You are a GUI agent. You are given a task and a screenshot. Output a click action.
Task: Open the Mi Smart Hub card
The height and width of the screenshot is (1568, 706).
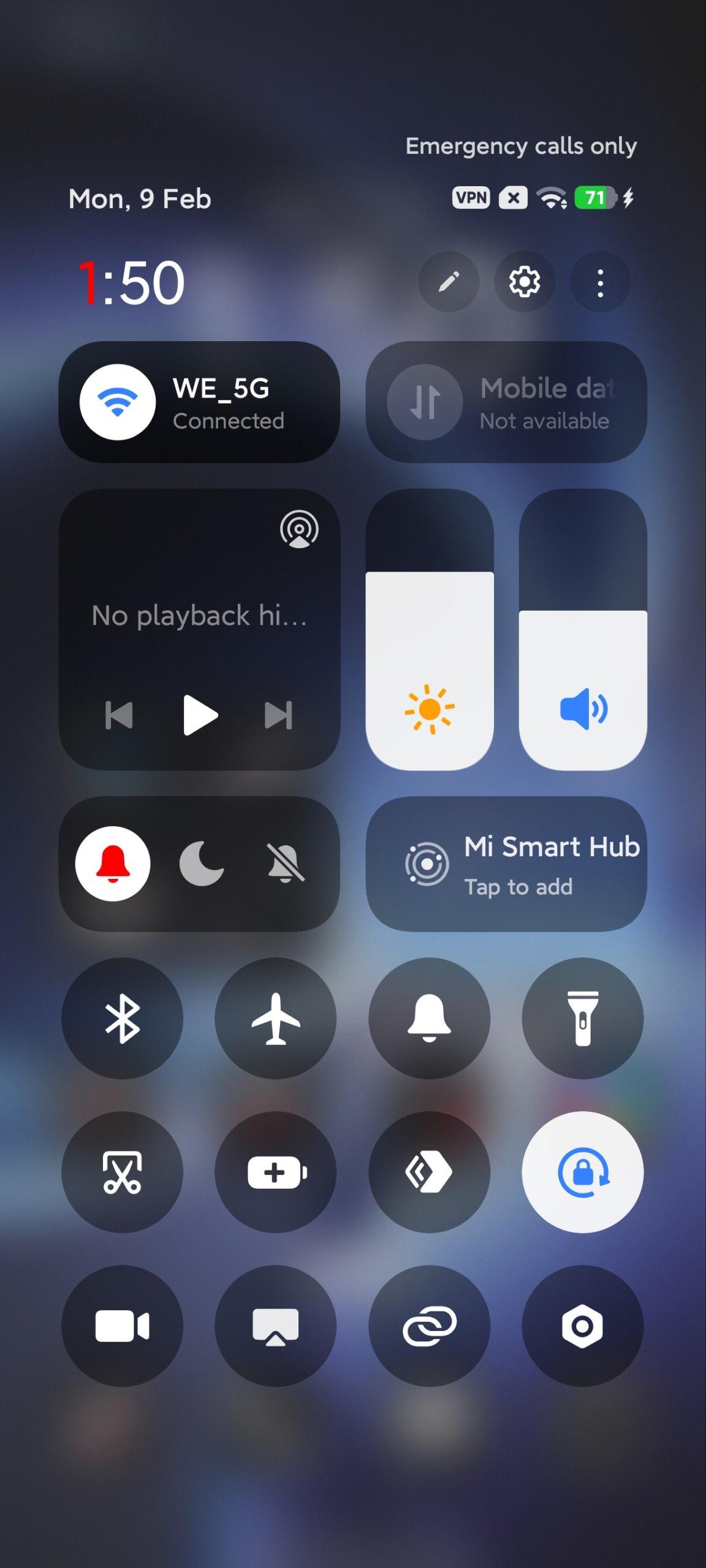point(506,864)
